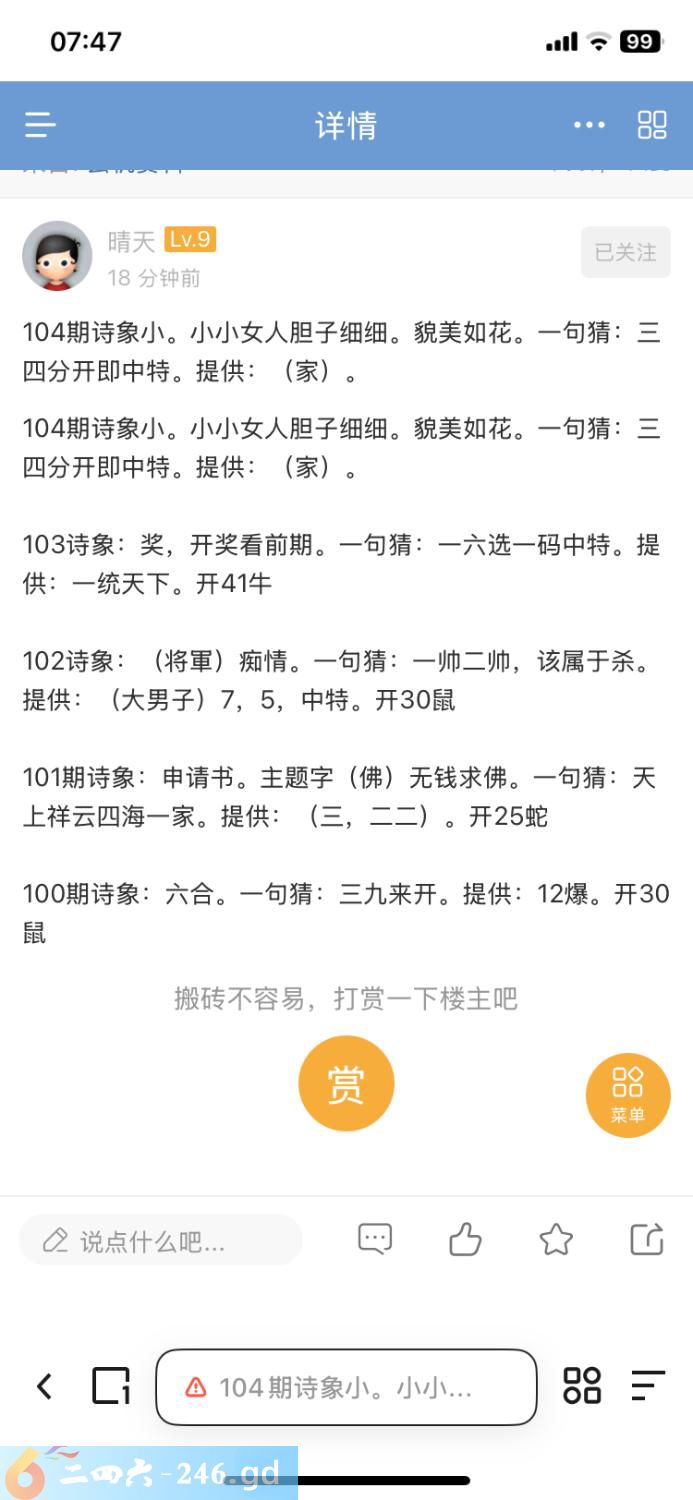This screenshot has height=1500, width=693.
Task: Tap the 说点什么吧 comment field
Action: click(160, 1241)
